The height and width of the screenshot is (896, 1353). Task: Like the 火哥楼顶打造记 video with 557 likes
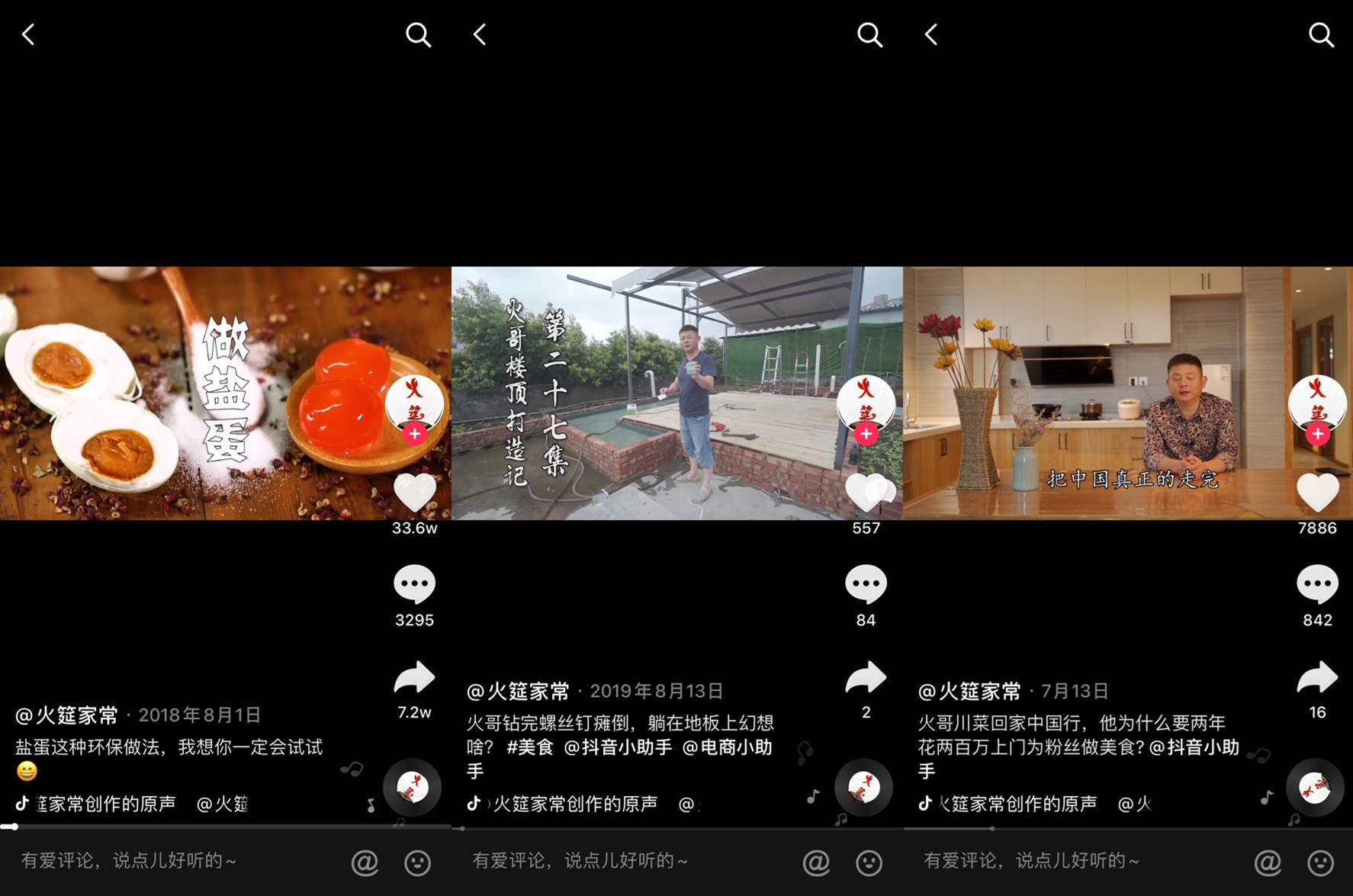click(866, 492)
